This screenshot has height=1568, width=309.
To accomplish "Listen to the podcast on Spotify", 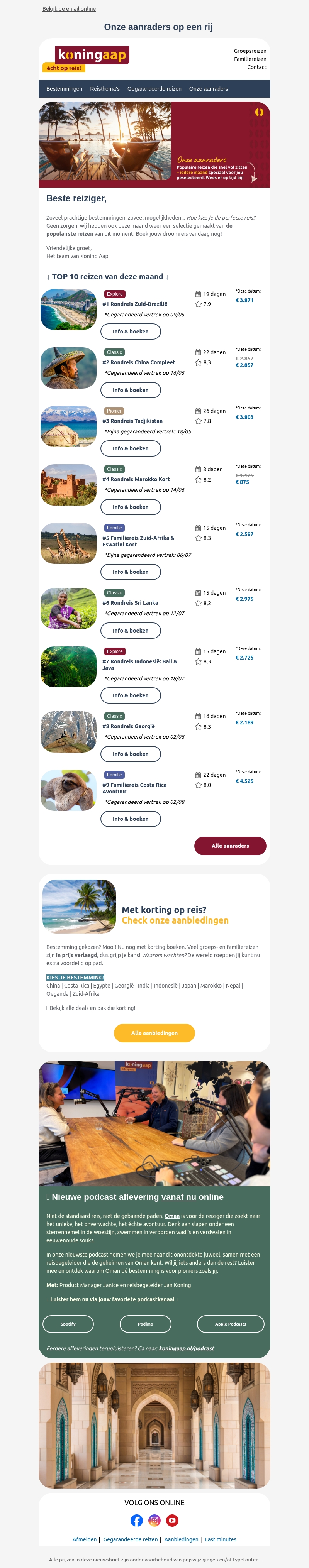I will point(68,1324).
